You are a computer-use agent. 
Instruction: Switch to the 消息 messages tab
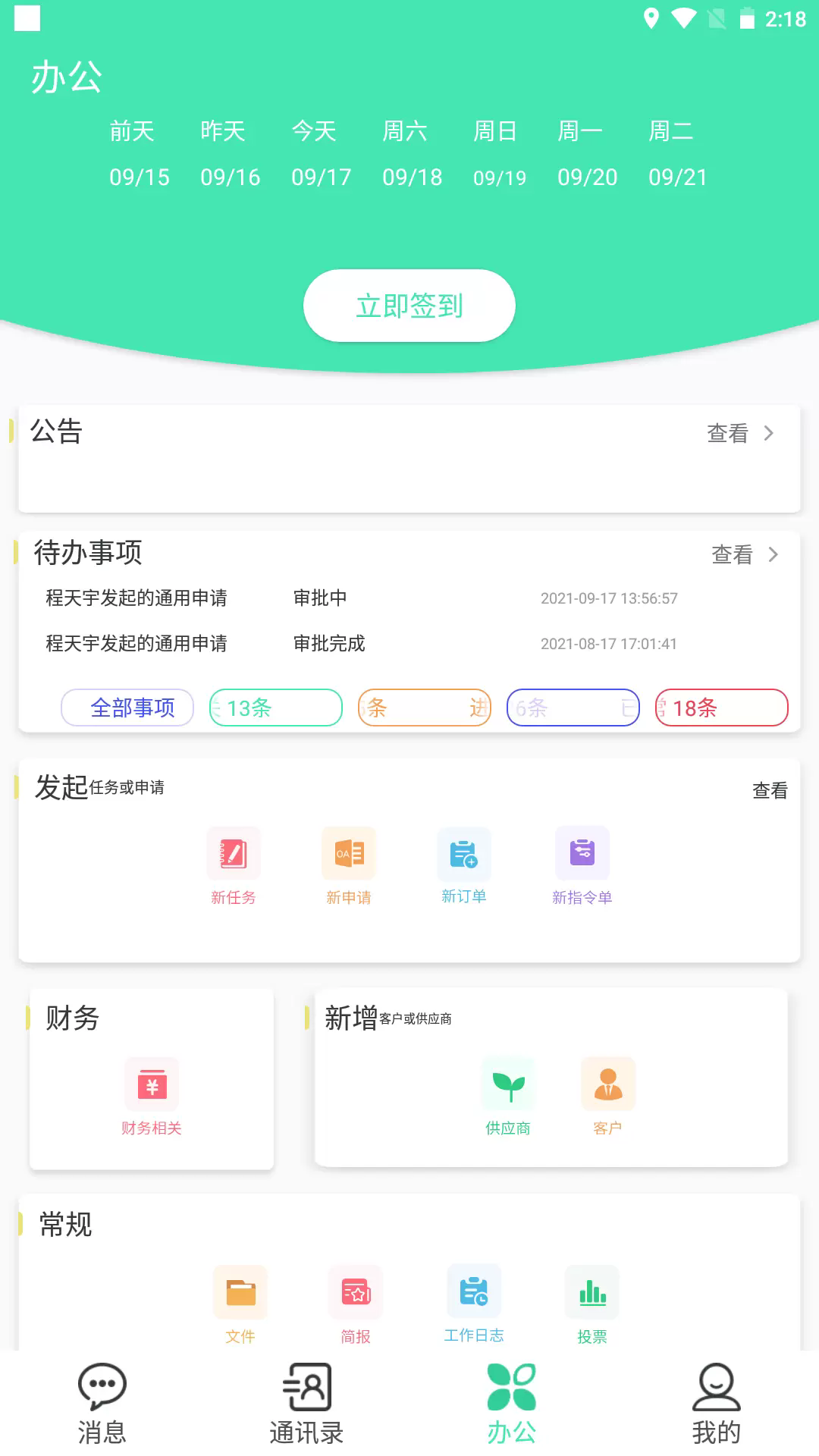point(102,1403)
